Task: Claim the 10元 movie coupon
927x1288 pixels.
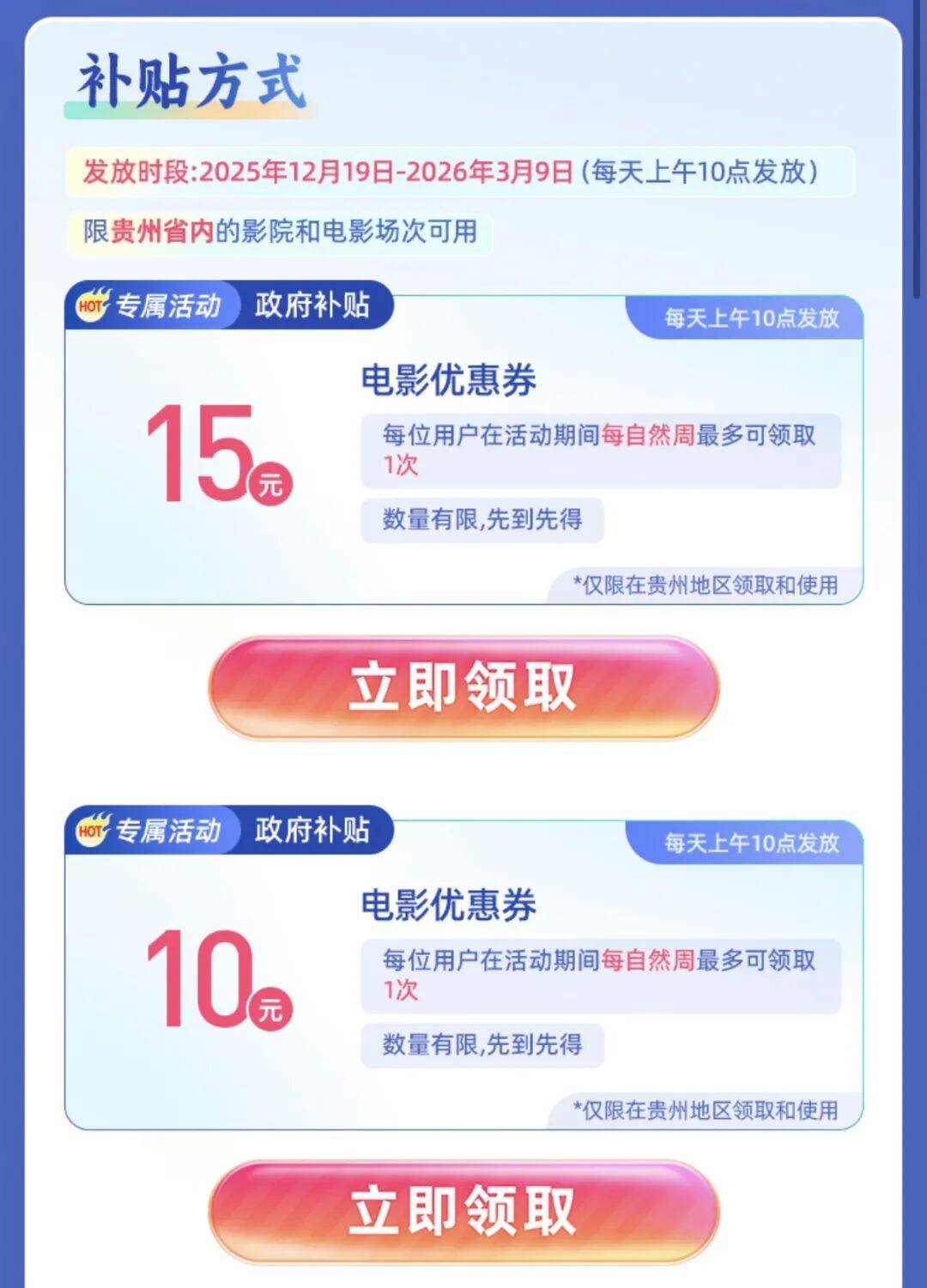Action: click(463, 1211)
